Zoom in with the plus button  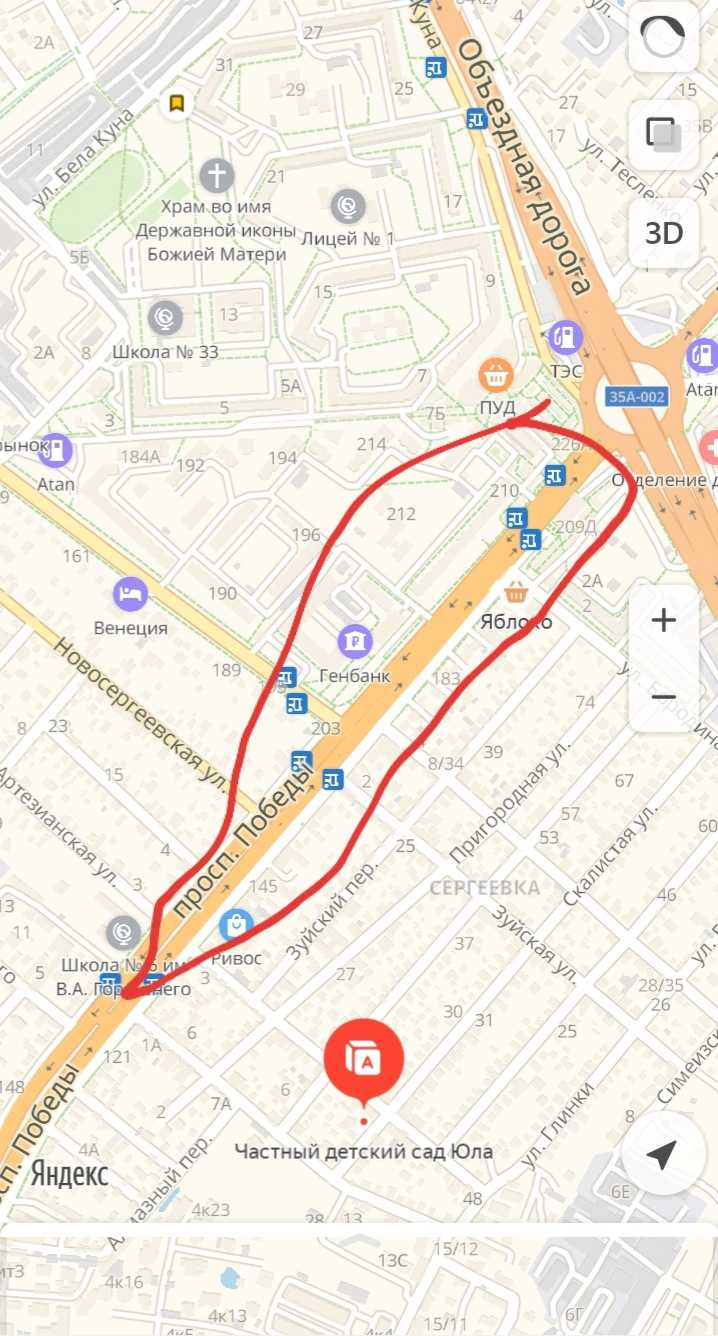663,620
